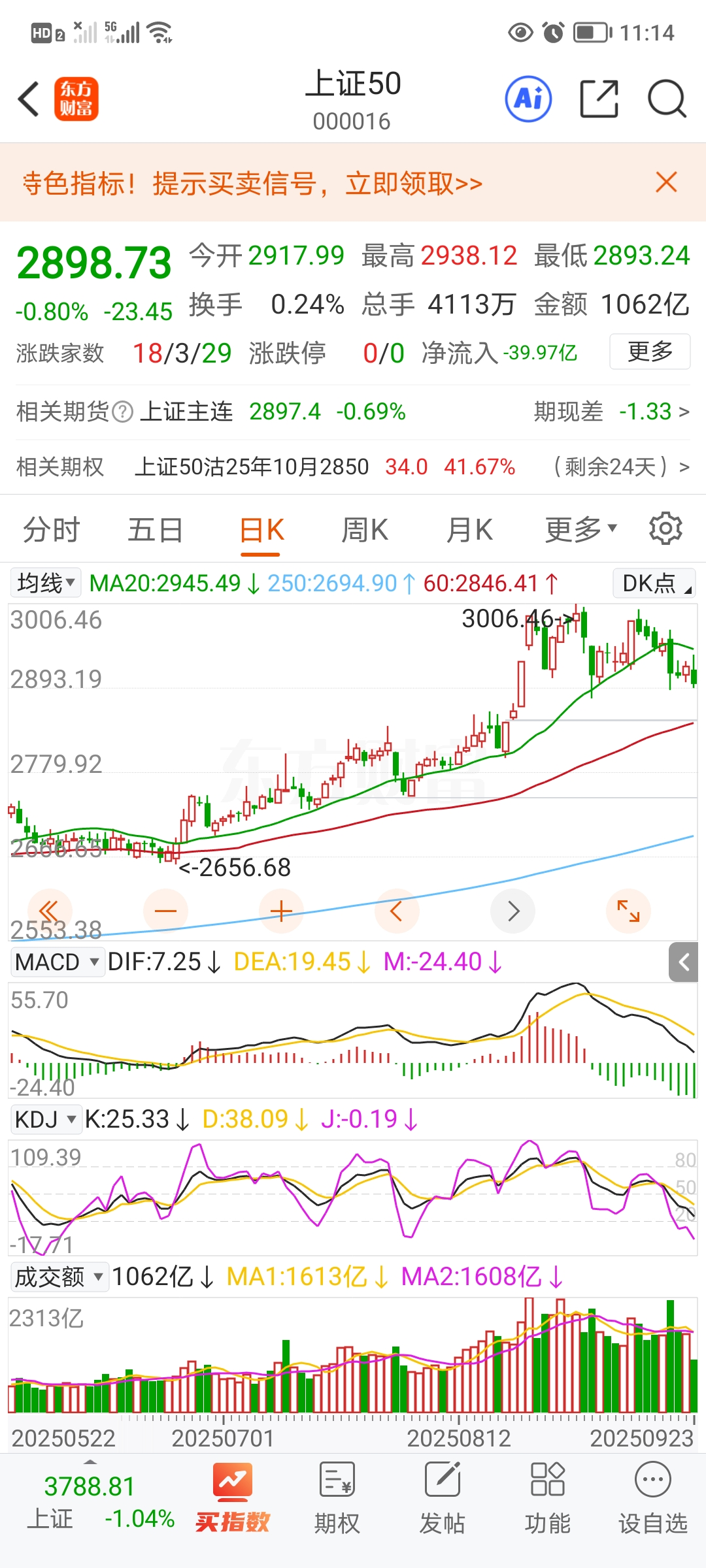Share this index page
Screen dimensions: 706x1568
pos(599,99)
